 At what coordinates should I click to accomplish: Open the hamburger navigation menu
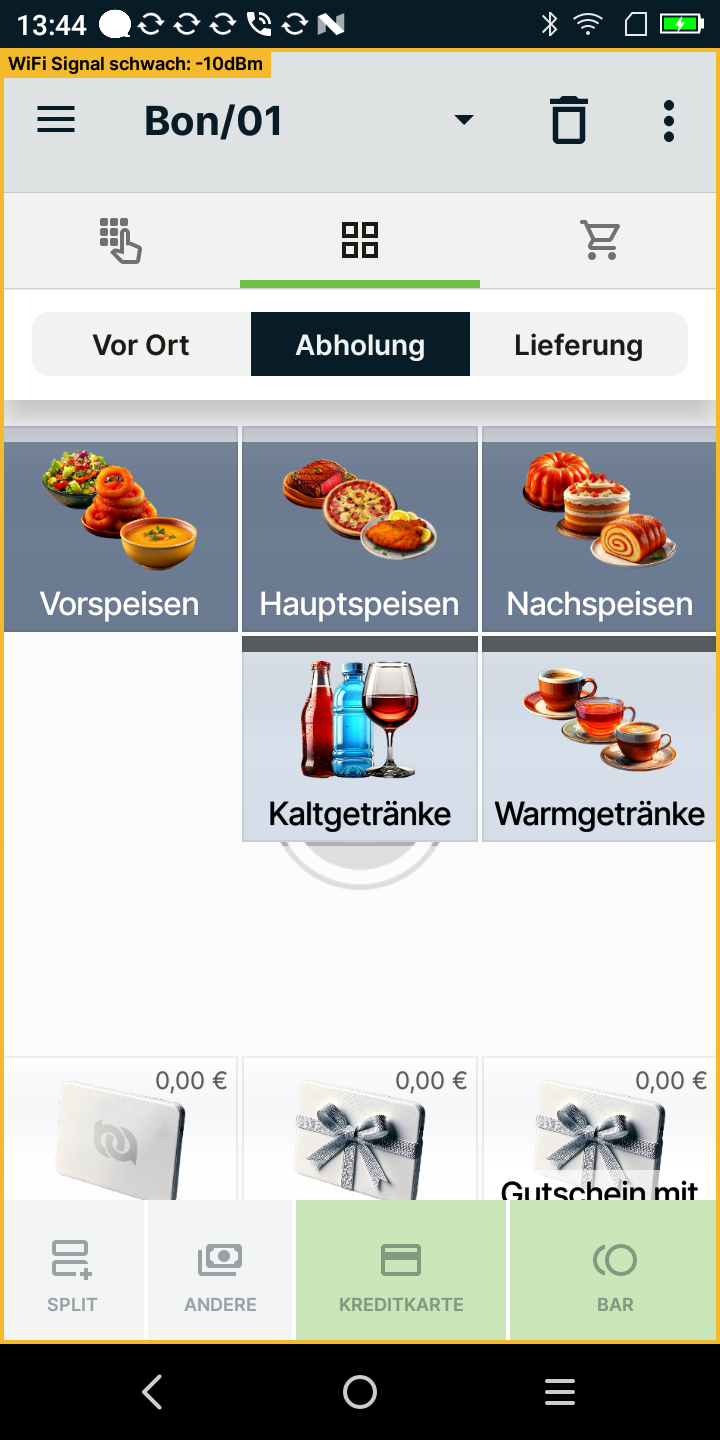56,121
